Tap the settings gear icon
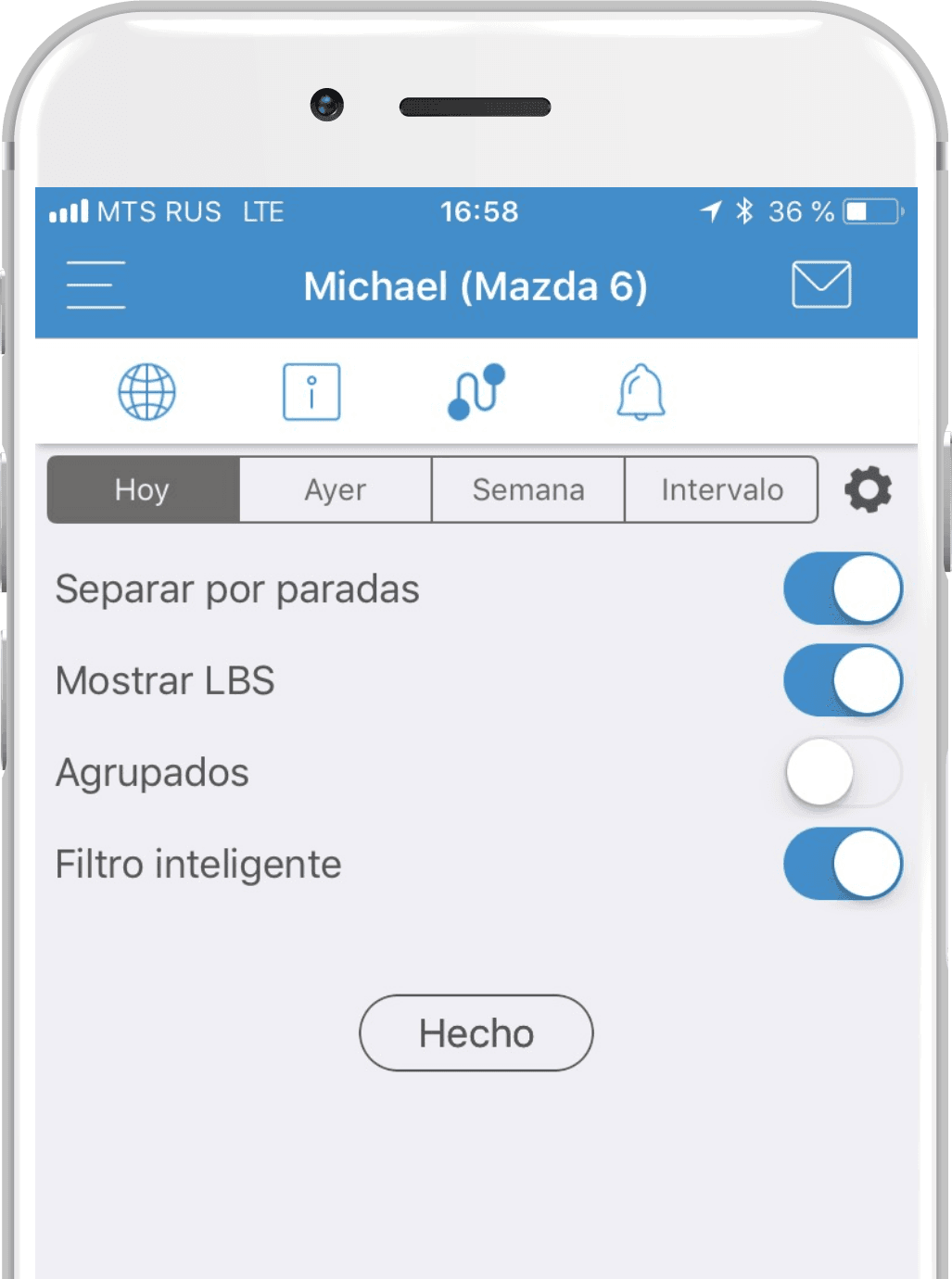 (x=868, y=489)
